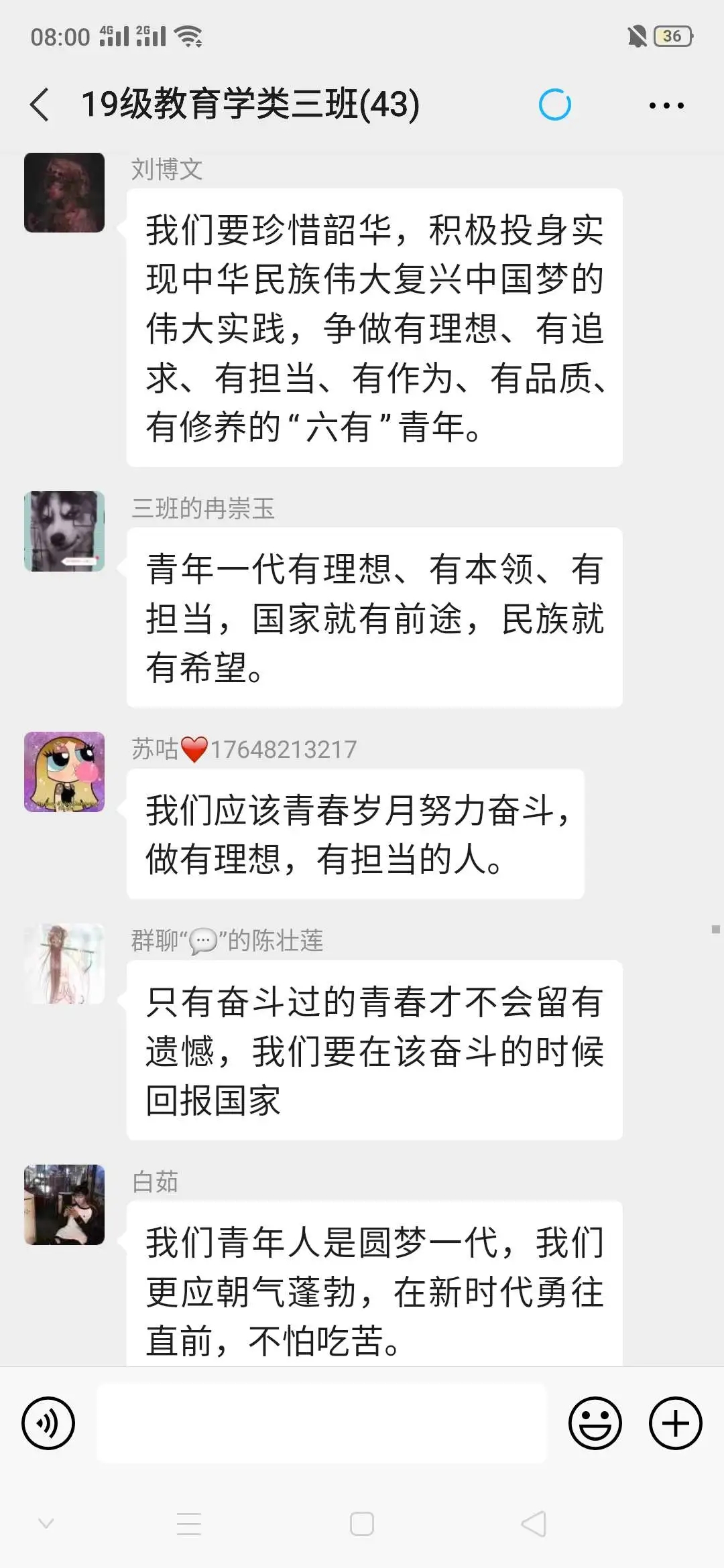The image size is (724, 1568).
Task: Hide the navigation bar with the chevron
Action: [46, 1523]
